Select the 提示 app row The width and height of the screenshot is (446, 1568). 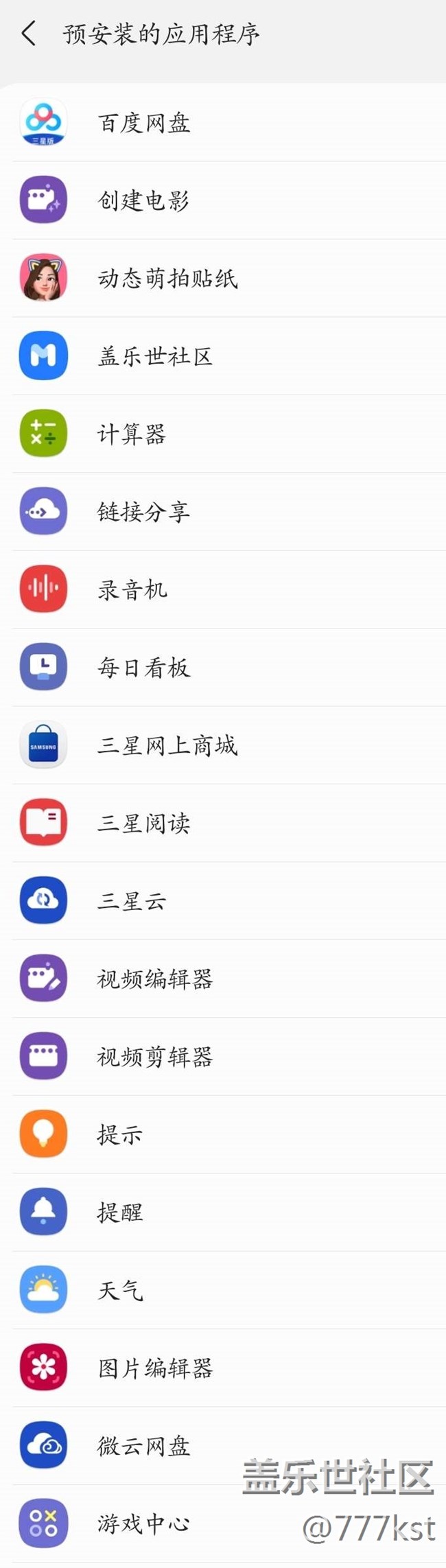tap(120, 1134)
